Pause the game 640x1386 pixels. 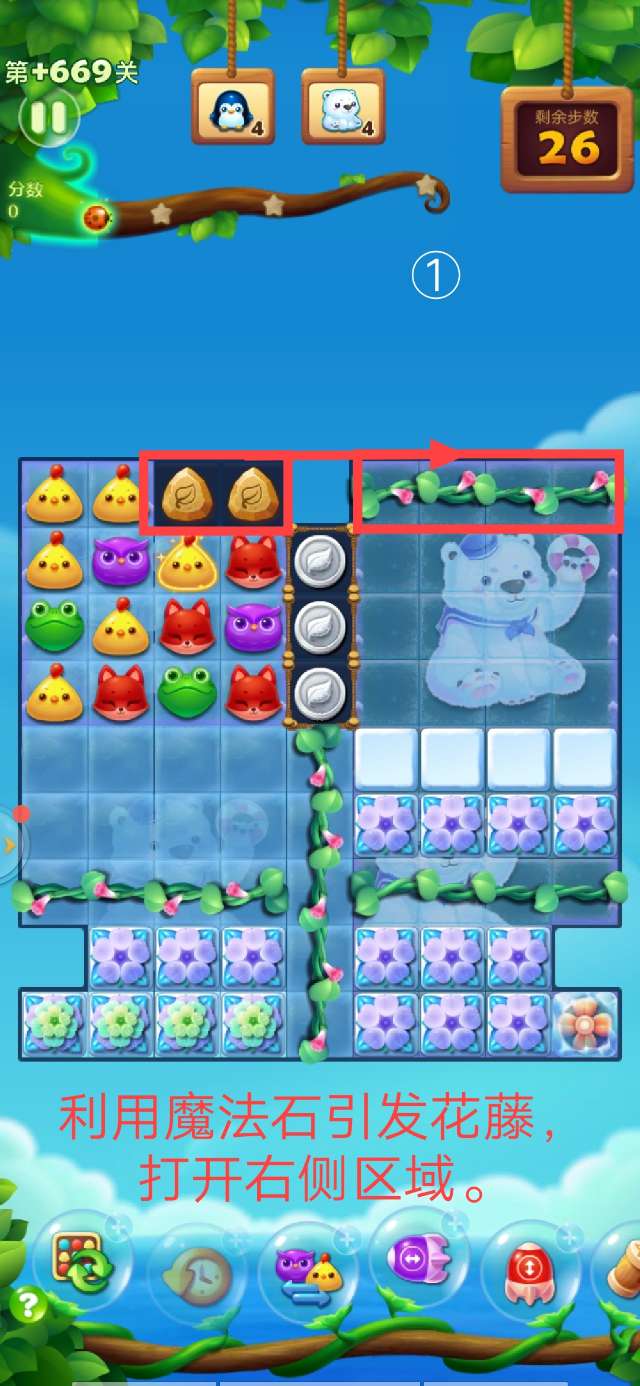coord(47,118)
